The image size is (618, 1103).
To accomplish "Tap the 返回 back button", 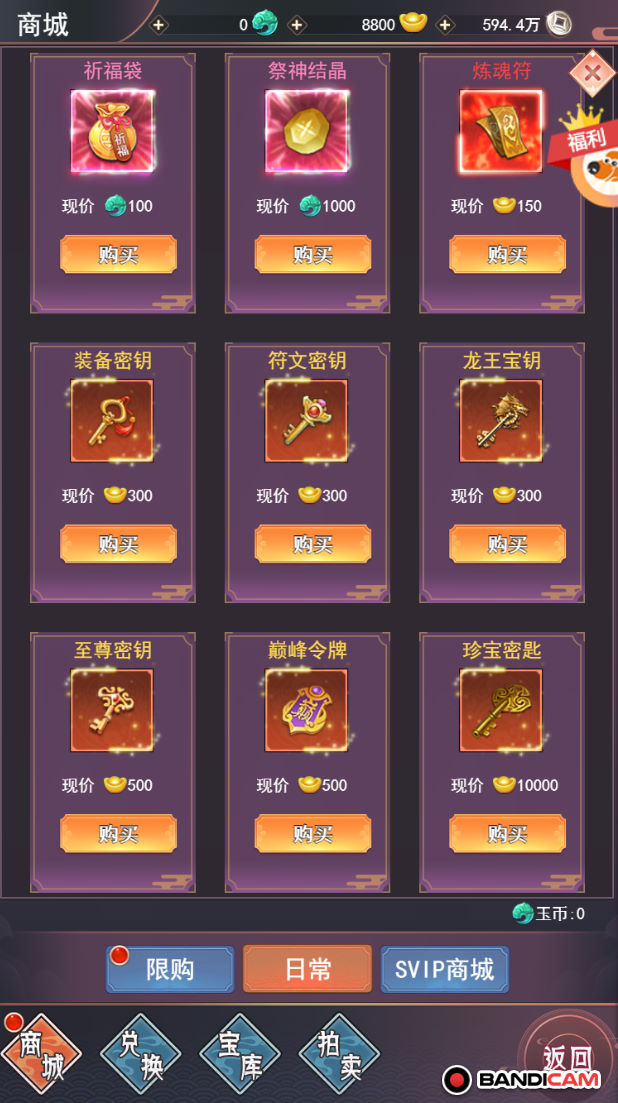I will 567,1056.
